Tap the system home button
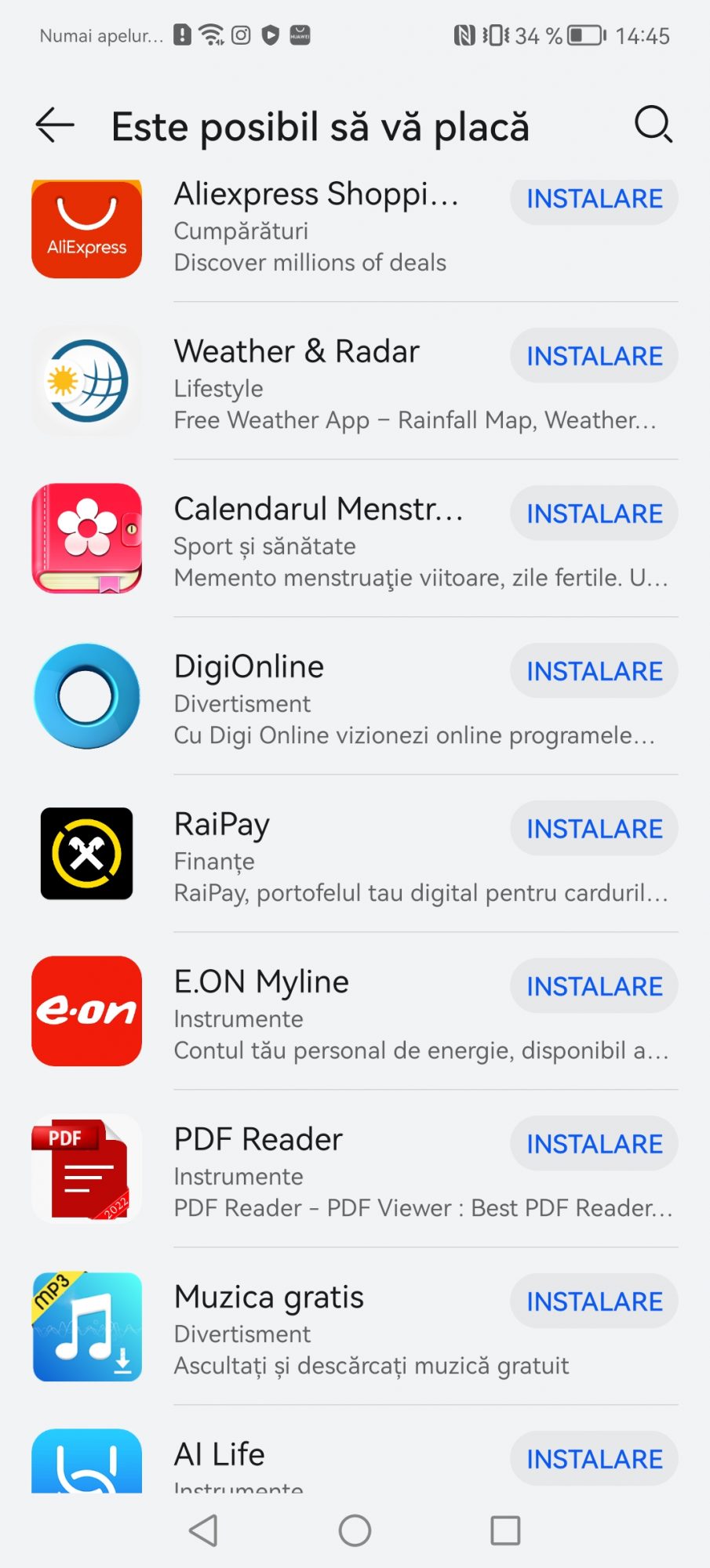 [x=355, y=1530]
